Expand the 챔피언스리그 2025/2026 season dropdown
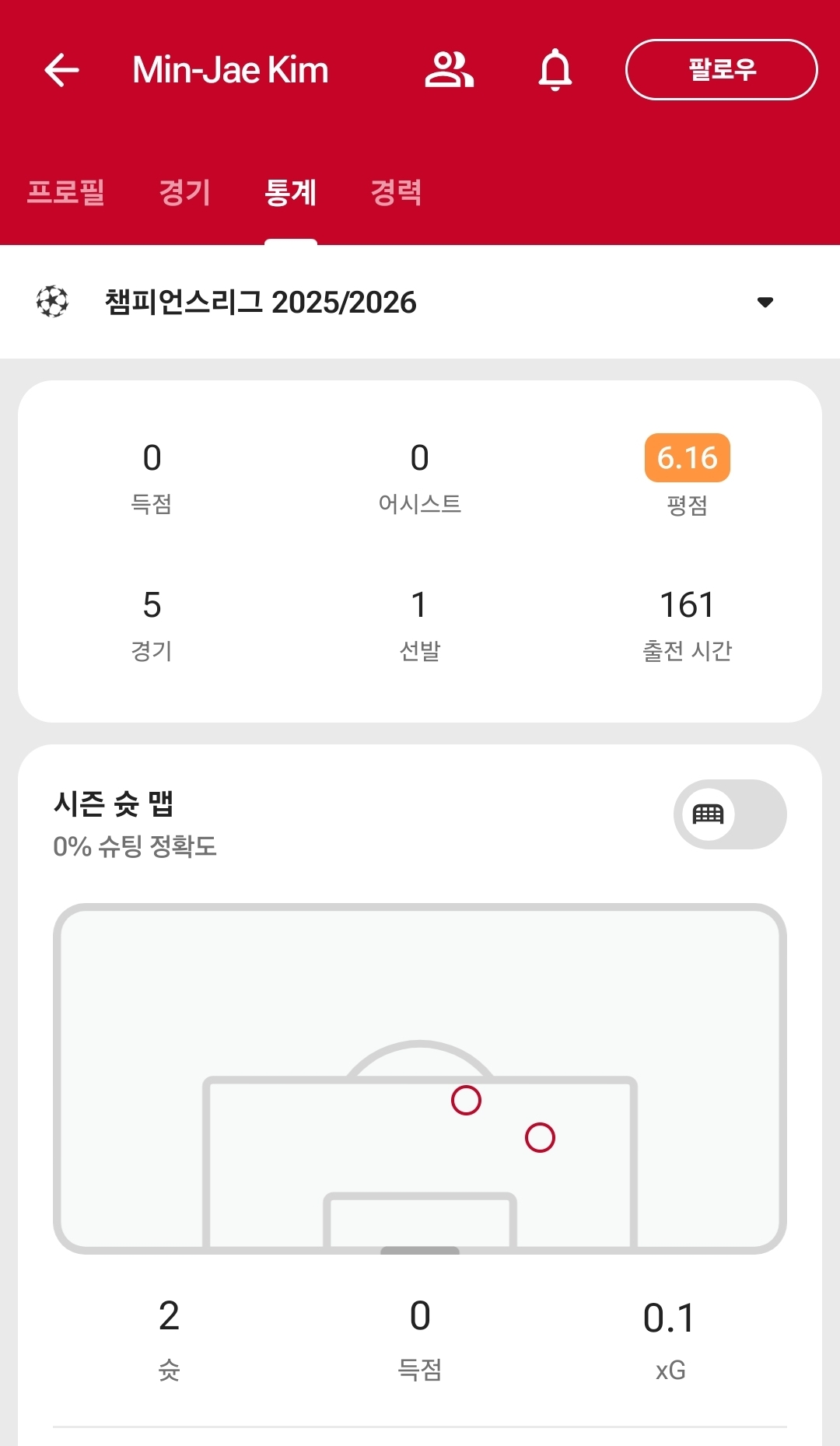 [765, 302]
